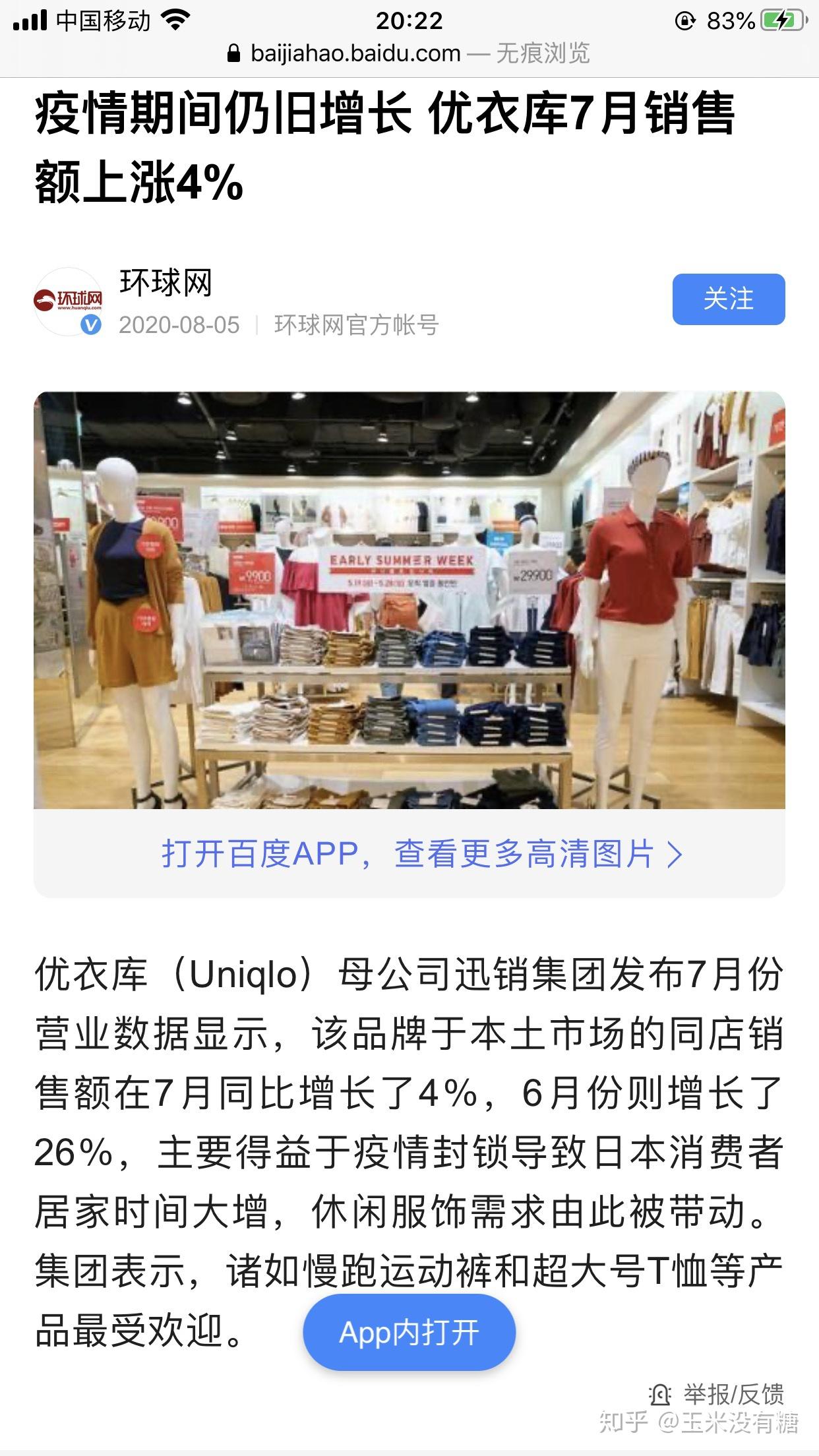This screenshot has width=819, height=1456.
Task: Open the article photo of the Uniqlo store
Action: point(409,600)
